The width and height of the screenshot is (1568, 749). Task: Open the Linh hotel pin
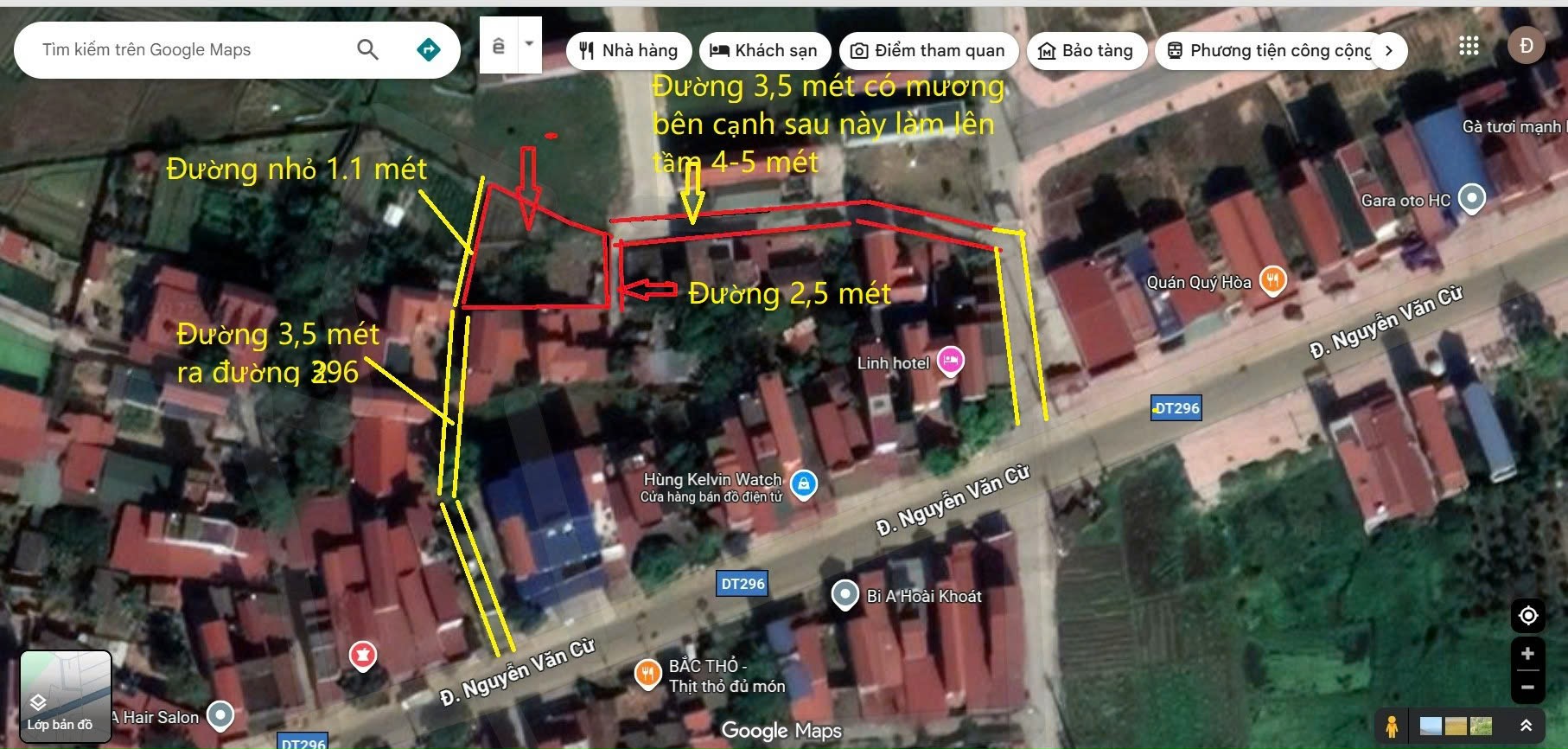click(x=950, y=361)
